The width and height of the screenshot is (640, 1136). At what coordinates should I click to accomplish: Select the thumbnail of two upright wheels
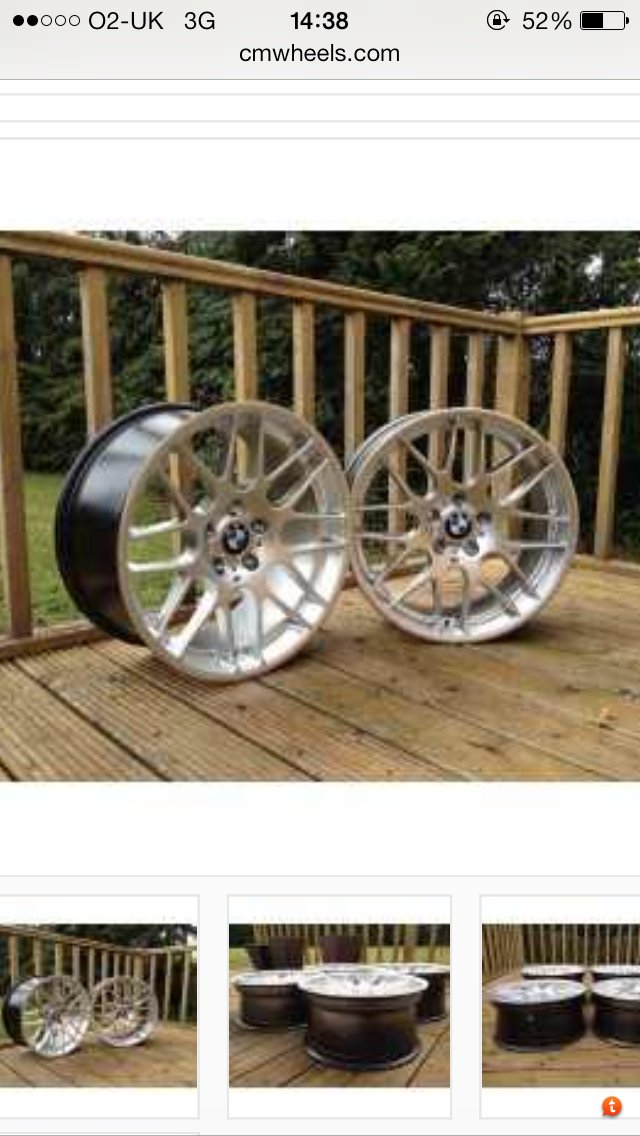(98, 1005)
